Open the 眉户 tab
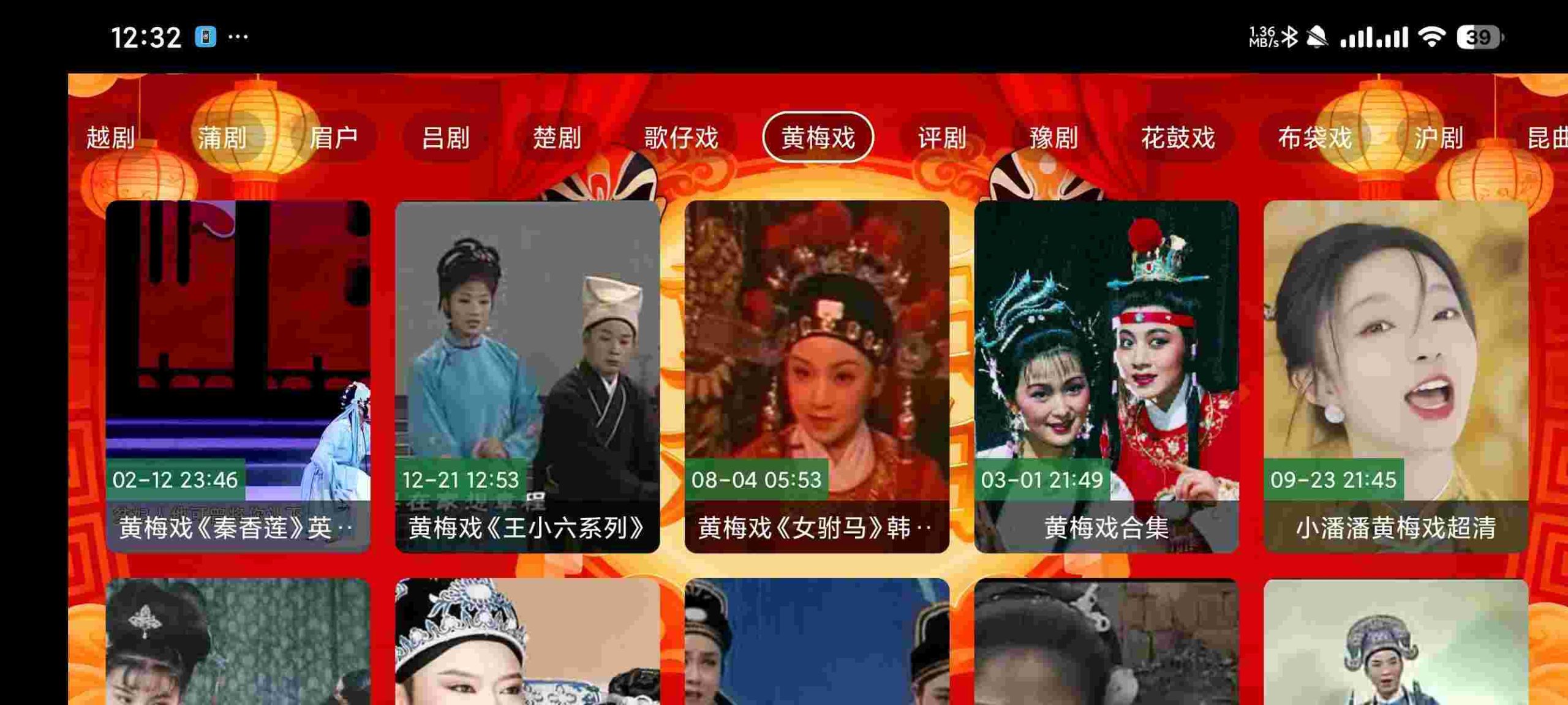 (334, 137)
